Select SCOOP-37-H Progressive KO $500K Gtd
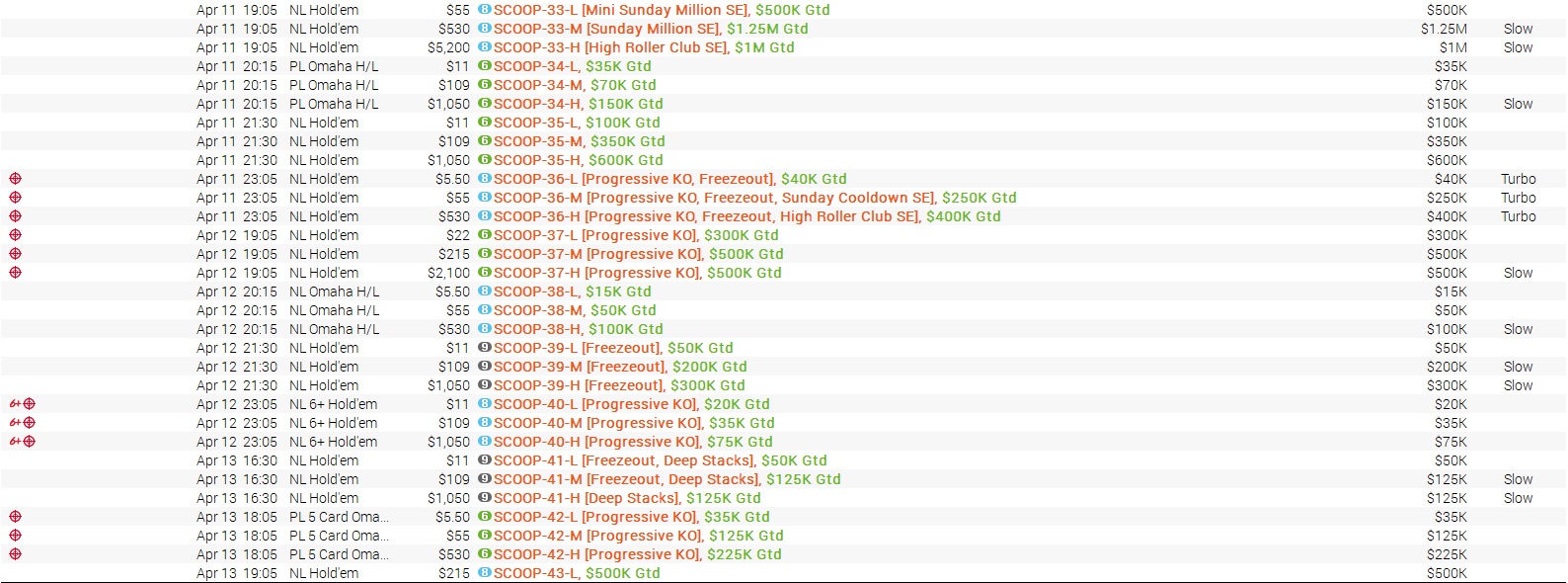Viewport: 1568px width, 583px height. tap(637, 273)
